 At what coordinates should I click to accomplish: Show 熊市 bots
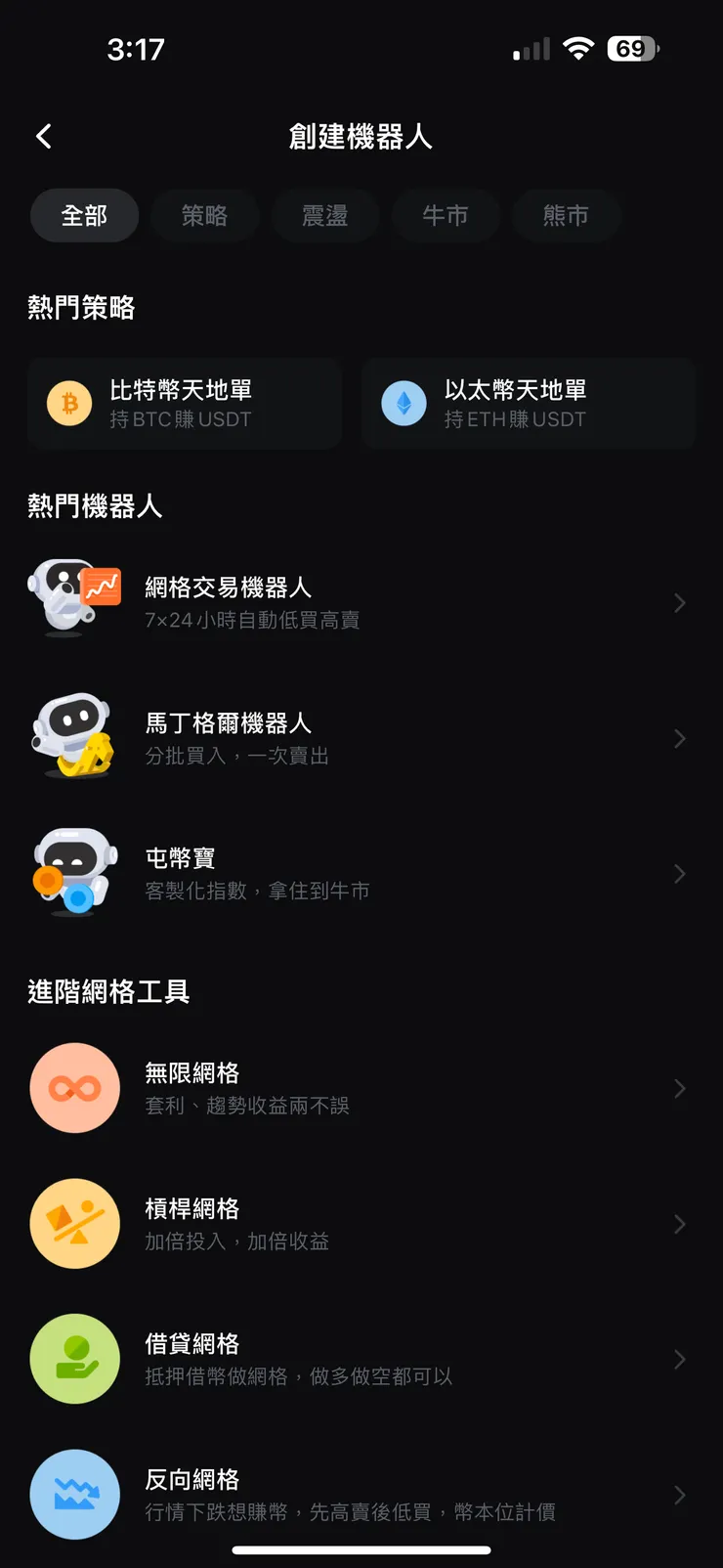point(566,215)
